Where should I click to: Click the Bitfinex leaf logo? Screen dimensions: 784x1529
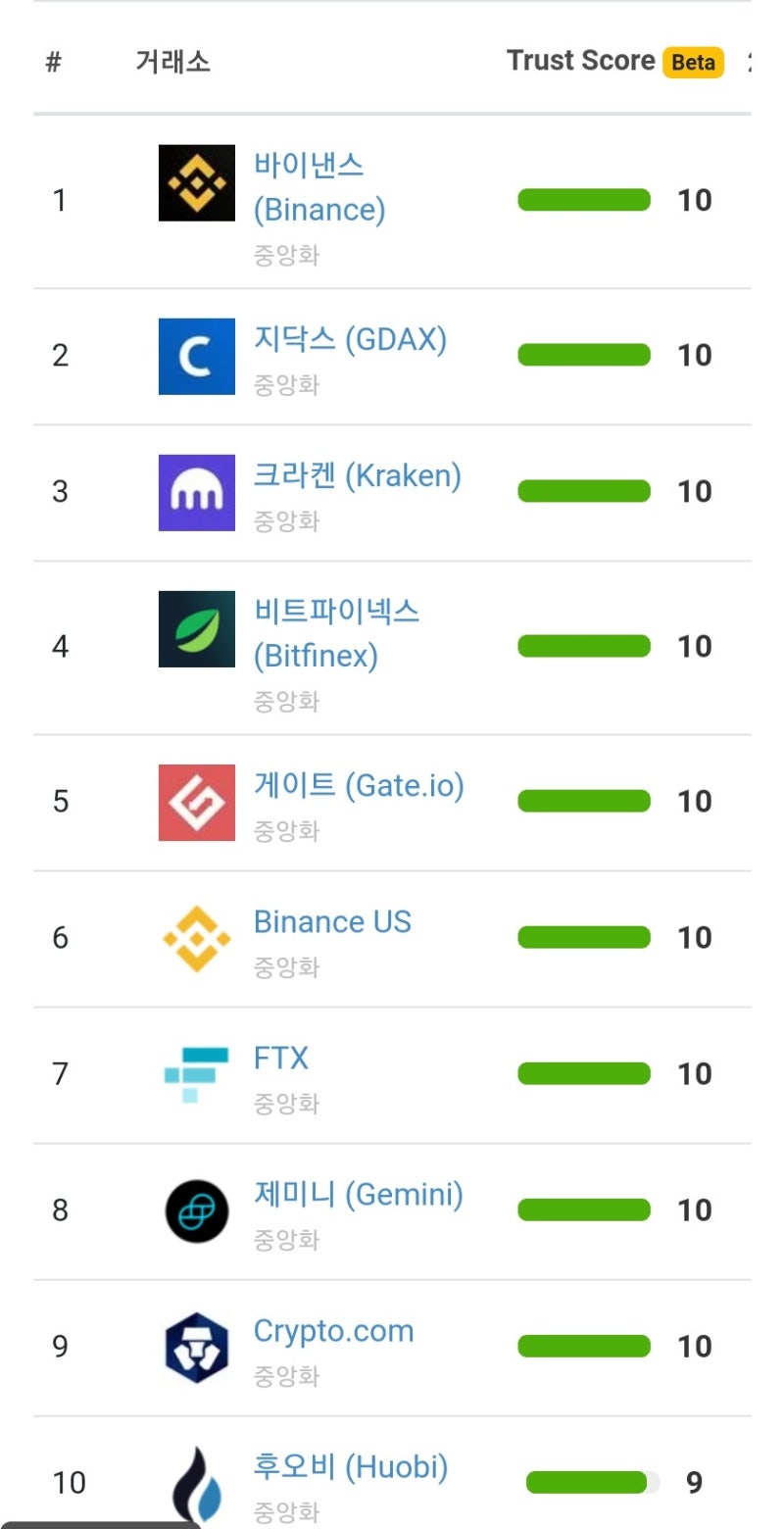pos(196,629)
